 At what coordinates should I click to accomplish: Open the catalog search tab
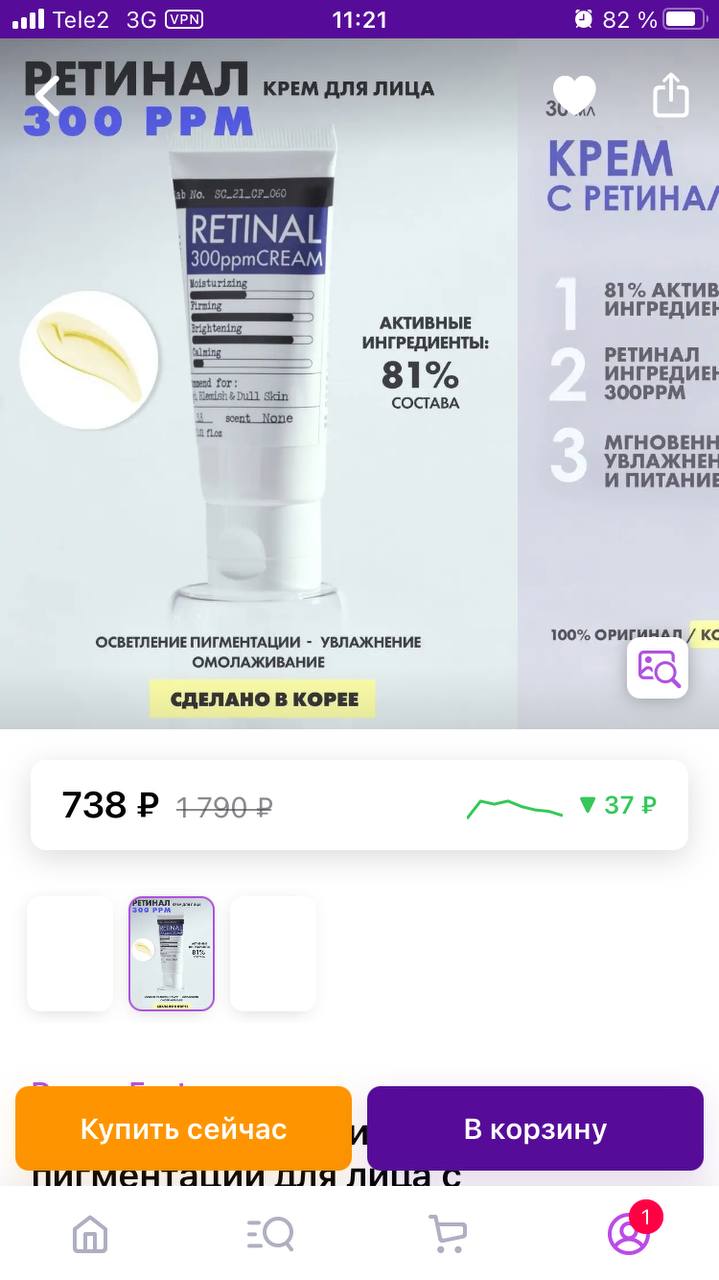[270, 1234]
